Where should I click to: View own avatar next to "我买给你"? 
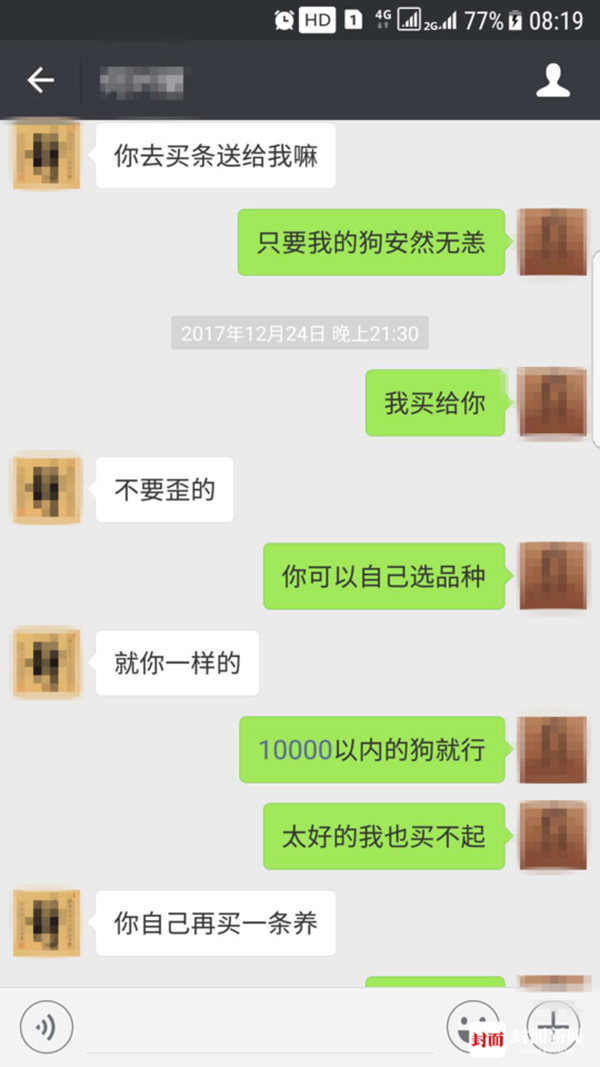point(553,402)
